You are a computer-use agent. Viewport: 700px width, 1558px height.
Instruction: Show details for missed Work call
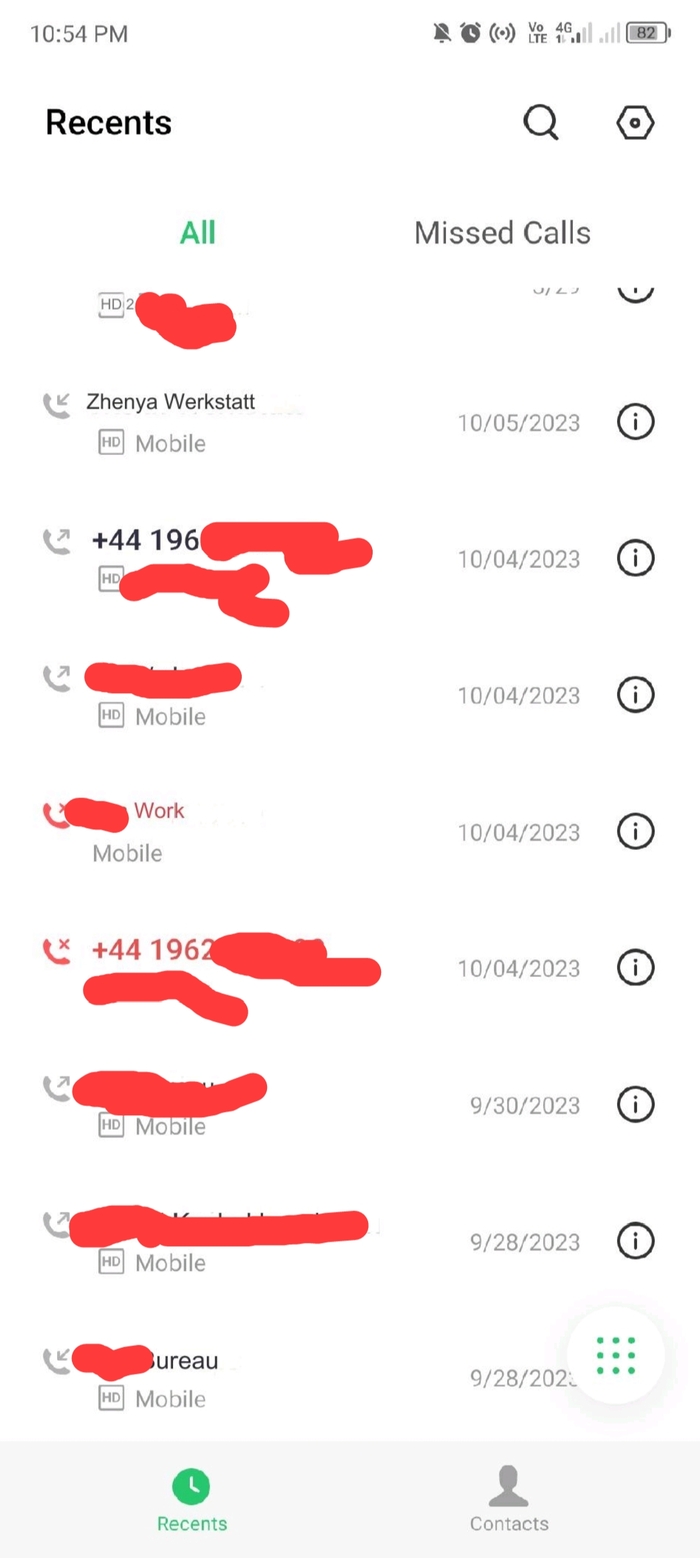(635, 831)
